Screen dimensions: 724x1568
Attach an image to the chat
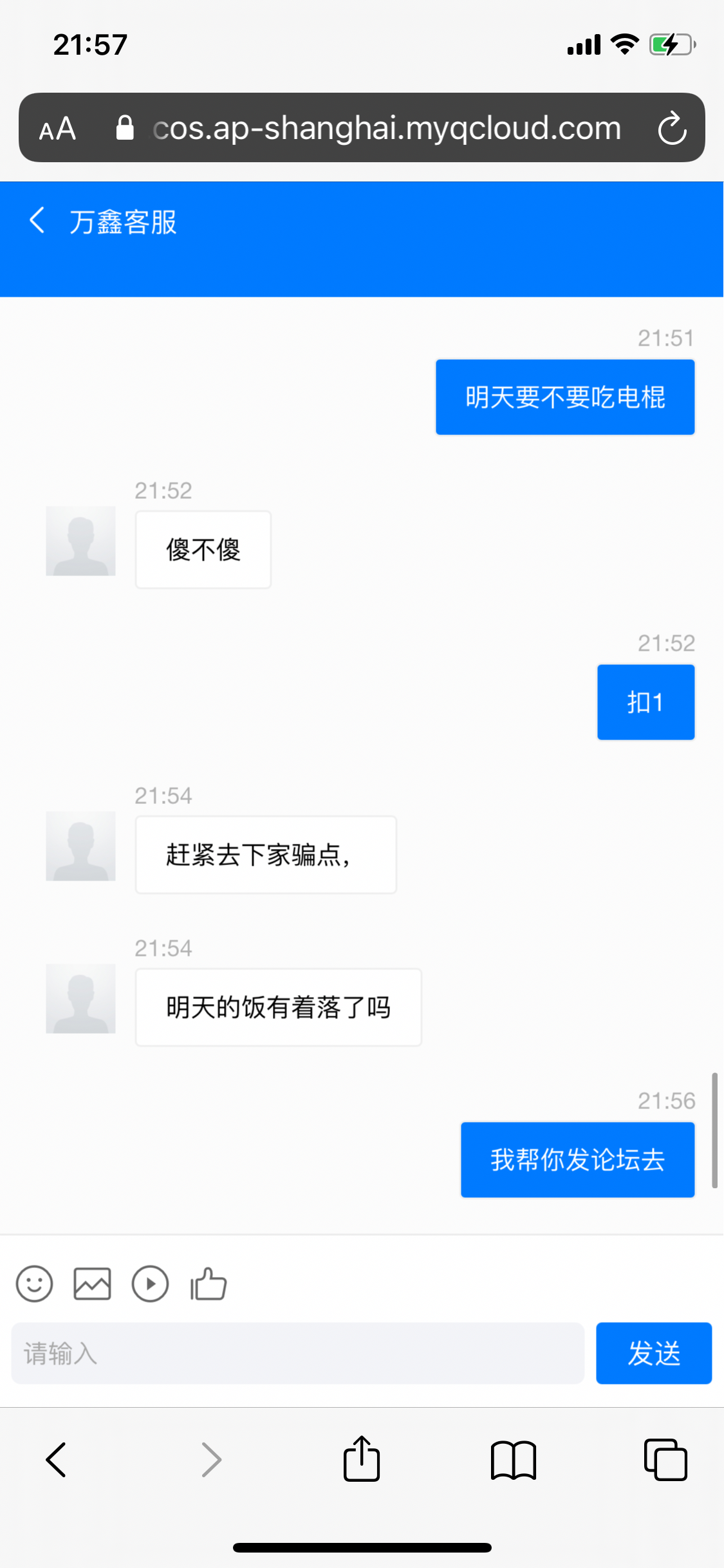92,1284
